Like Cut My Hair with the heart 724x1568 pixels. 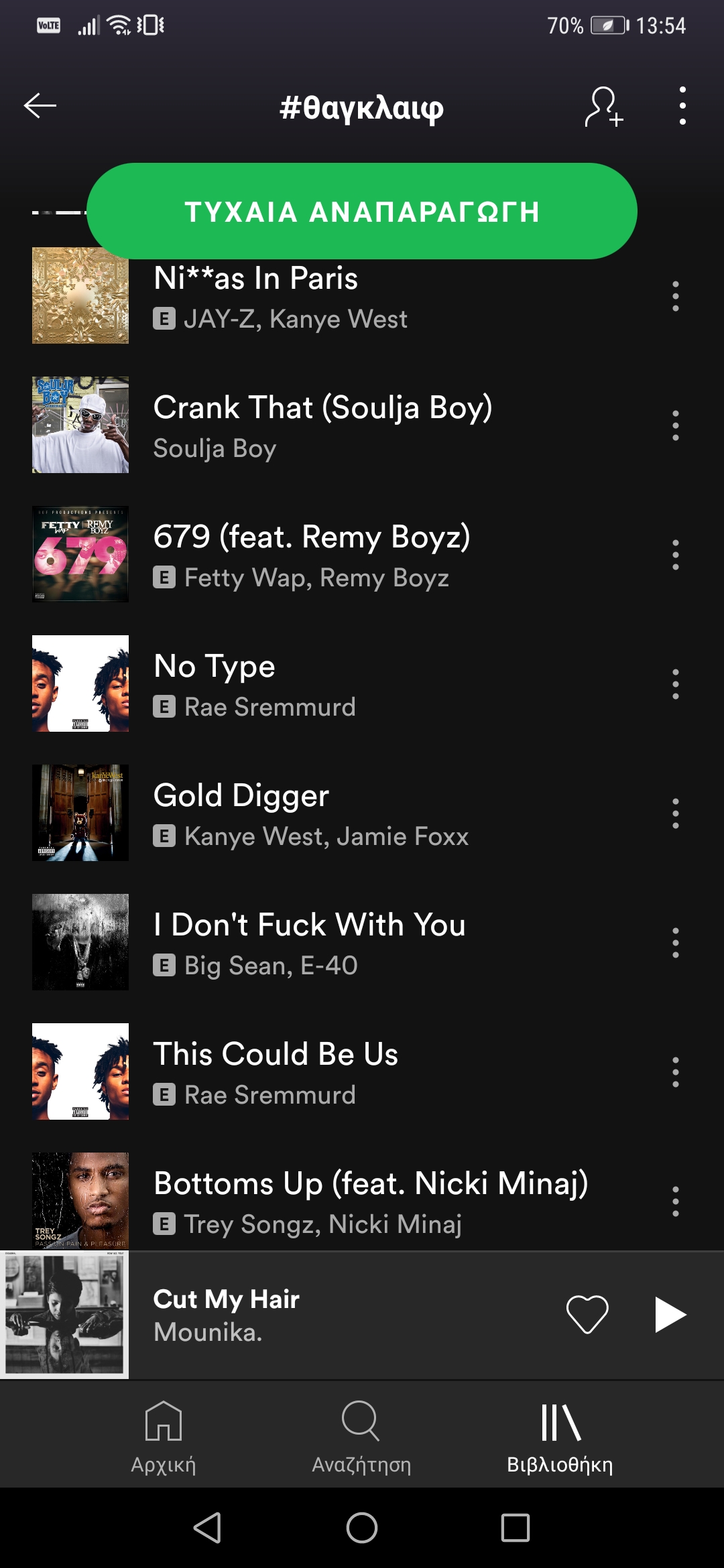click(x=587, y=1314)
